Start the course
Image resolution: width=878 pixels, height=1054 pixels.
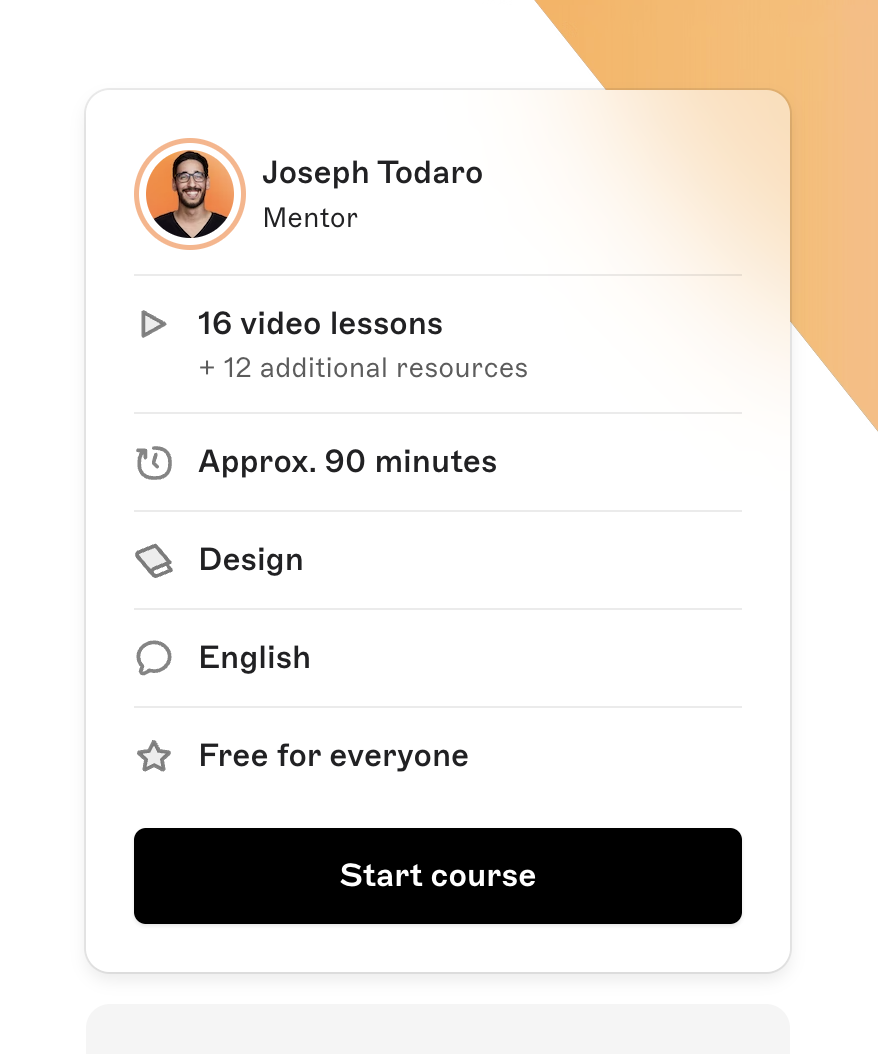pyautogui.click(x=437, y=875)
